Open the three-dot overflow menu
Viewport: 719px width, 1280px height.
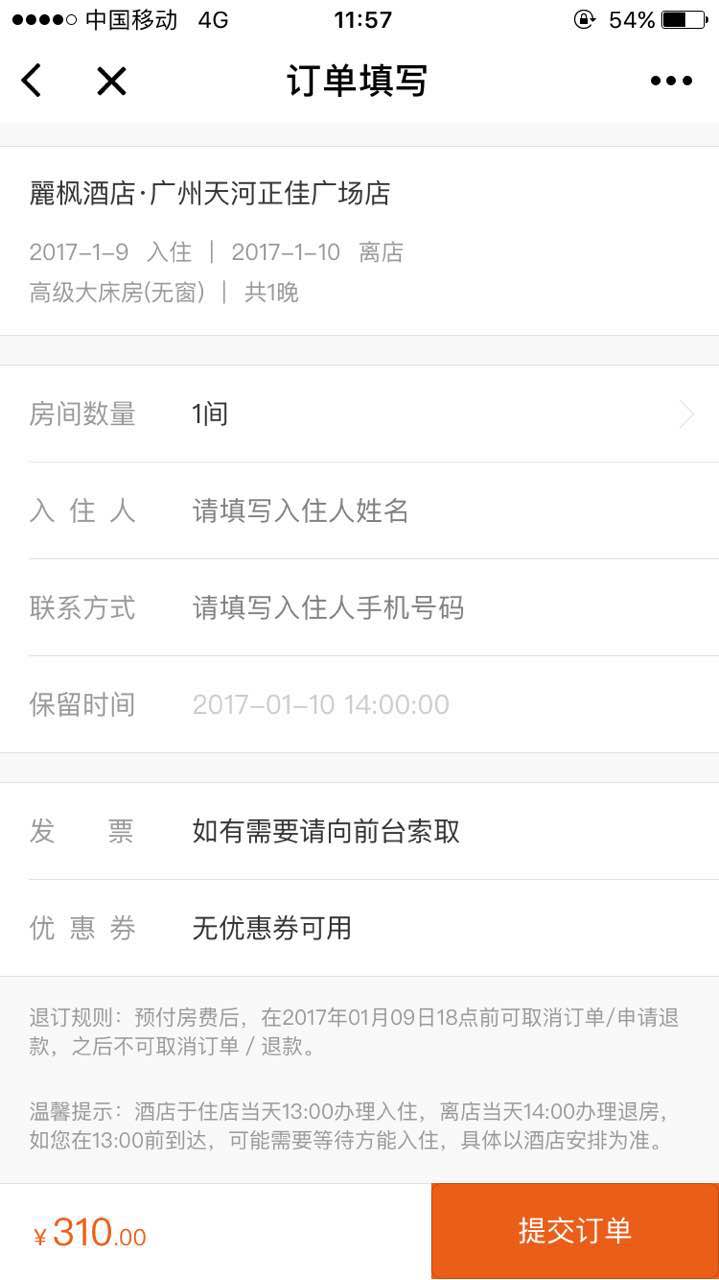[x=671, y=81]
